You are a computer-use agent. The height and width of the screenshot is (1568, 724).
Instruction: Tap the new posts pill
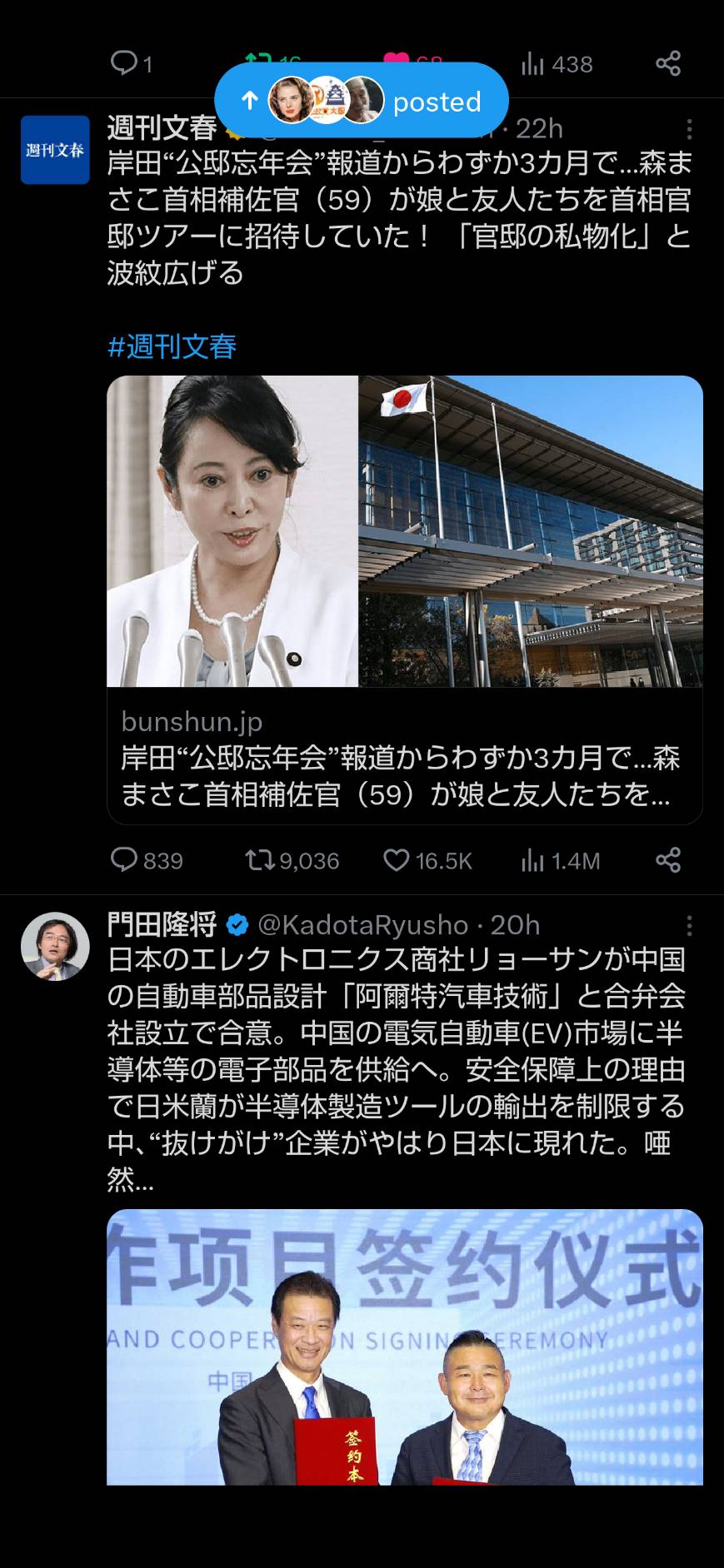point(361,101)
